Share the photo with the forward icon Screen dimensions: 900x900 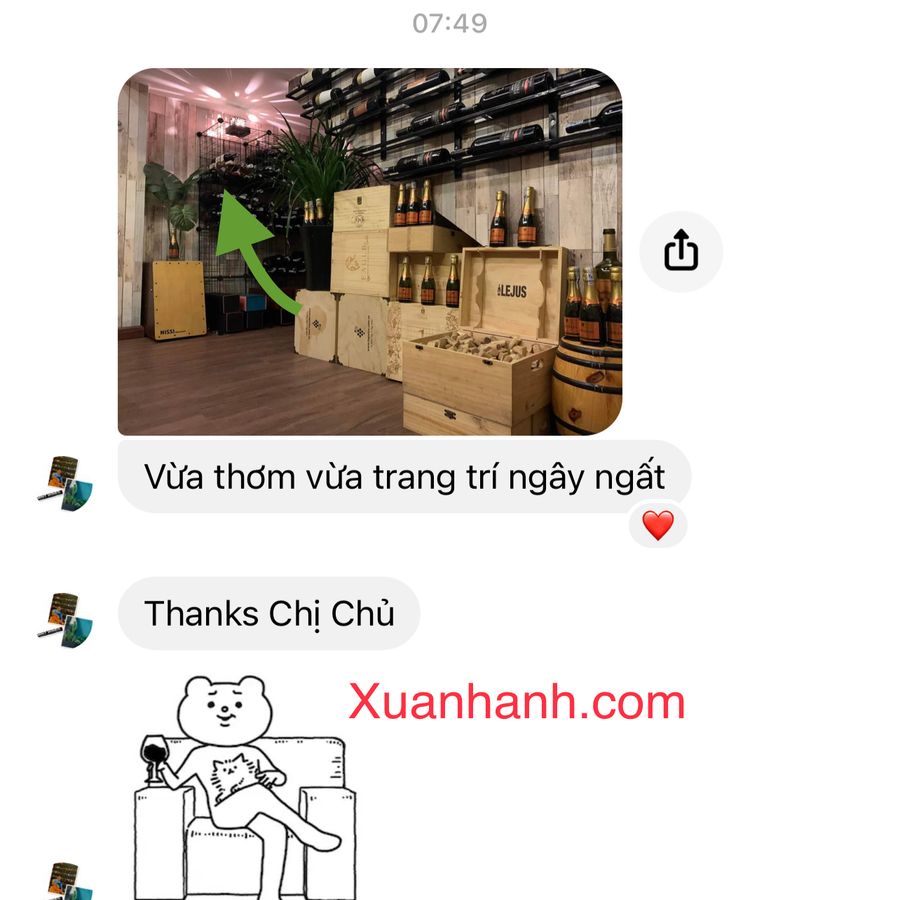[680, 250]
